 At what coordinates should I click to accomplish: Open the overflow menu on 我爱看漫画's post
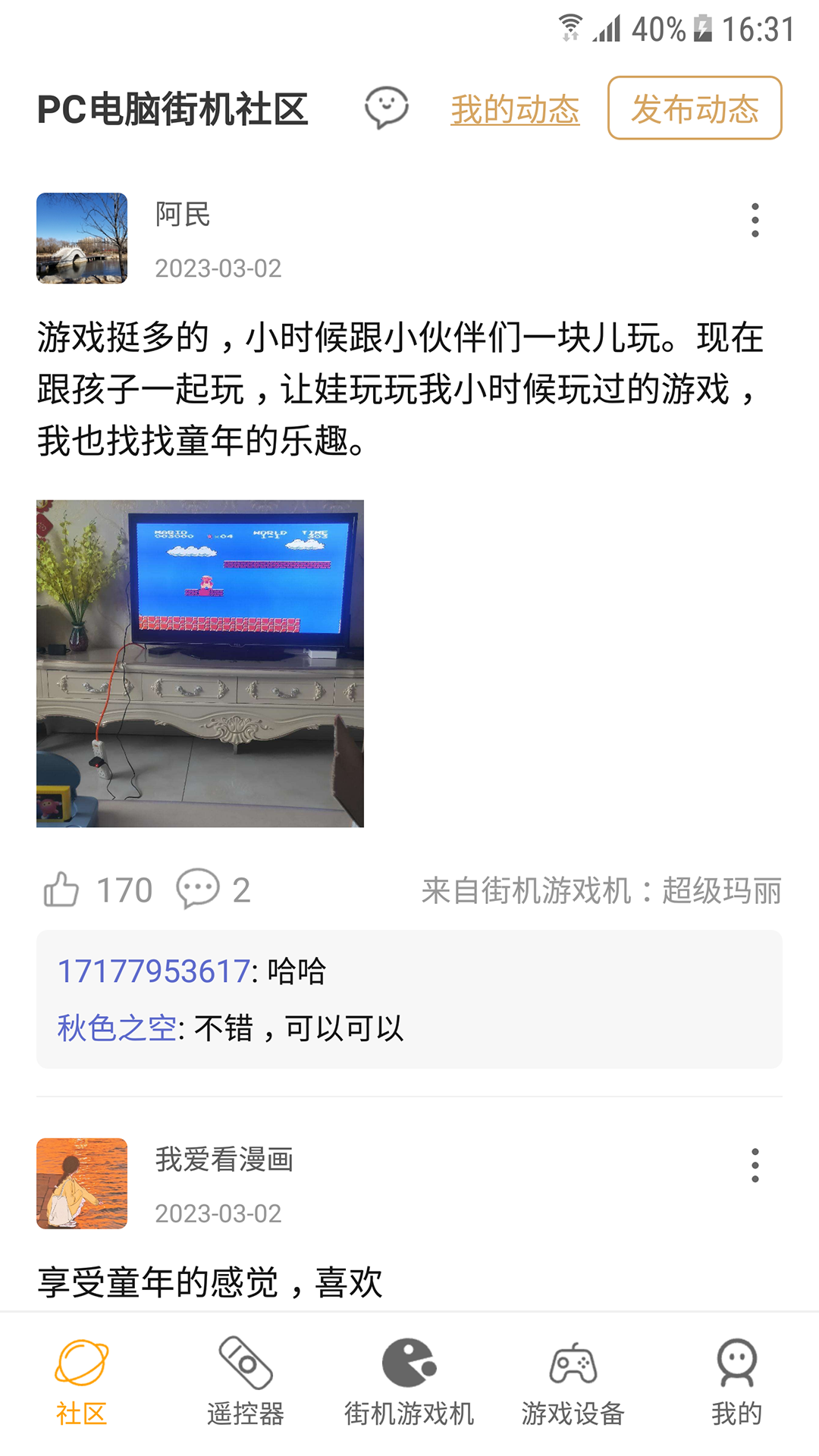755,1165
